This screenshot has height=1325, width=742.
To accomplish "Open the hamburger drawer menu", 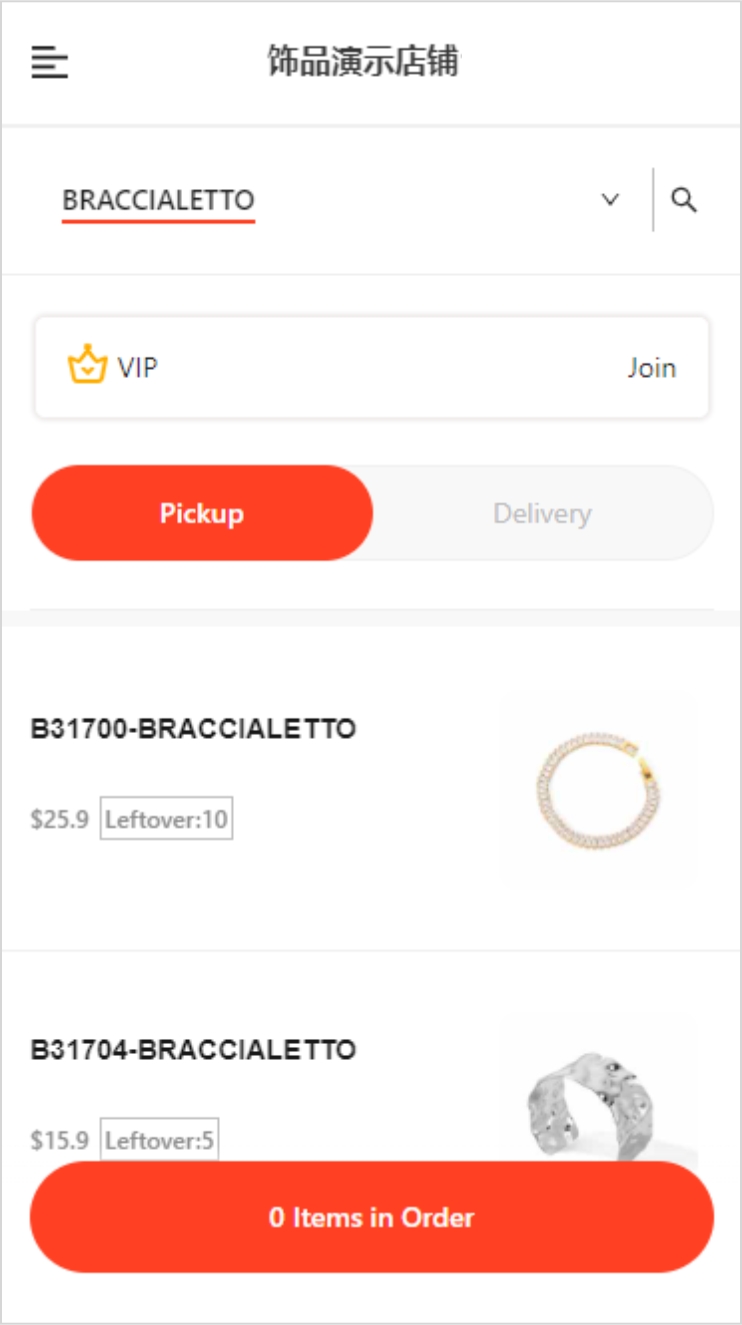I will pos(49,63).
